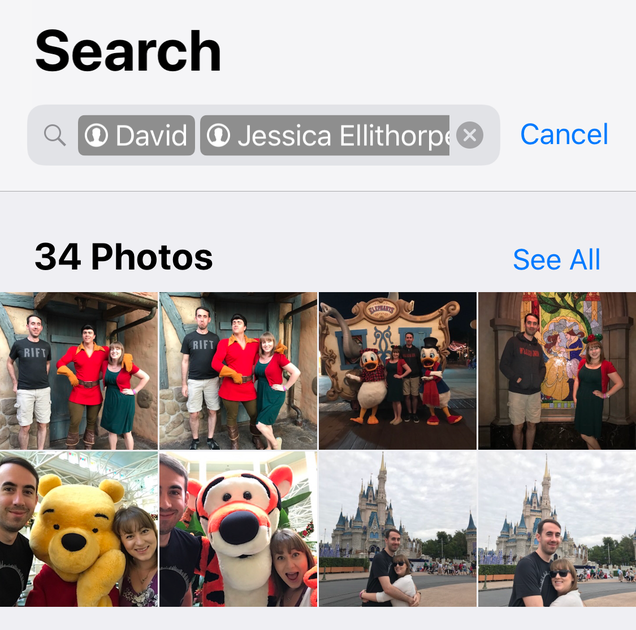Open See All photos

556,260
